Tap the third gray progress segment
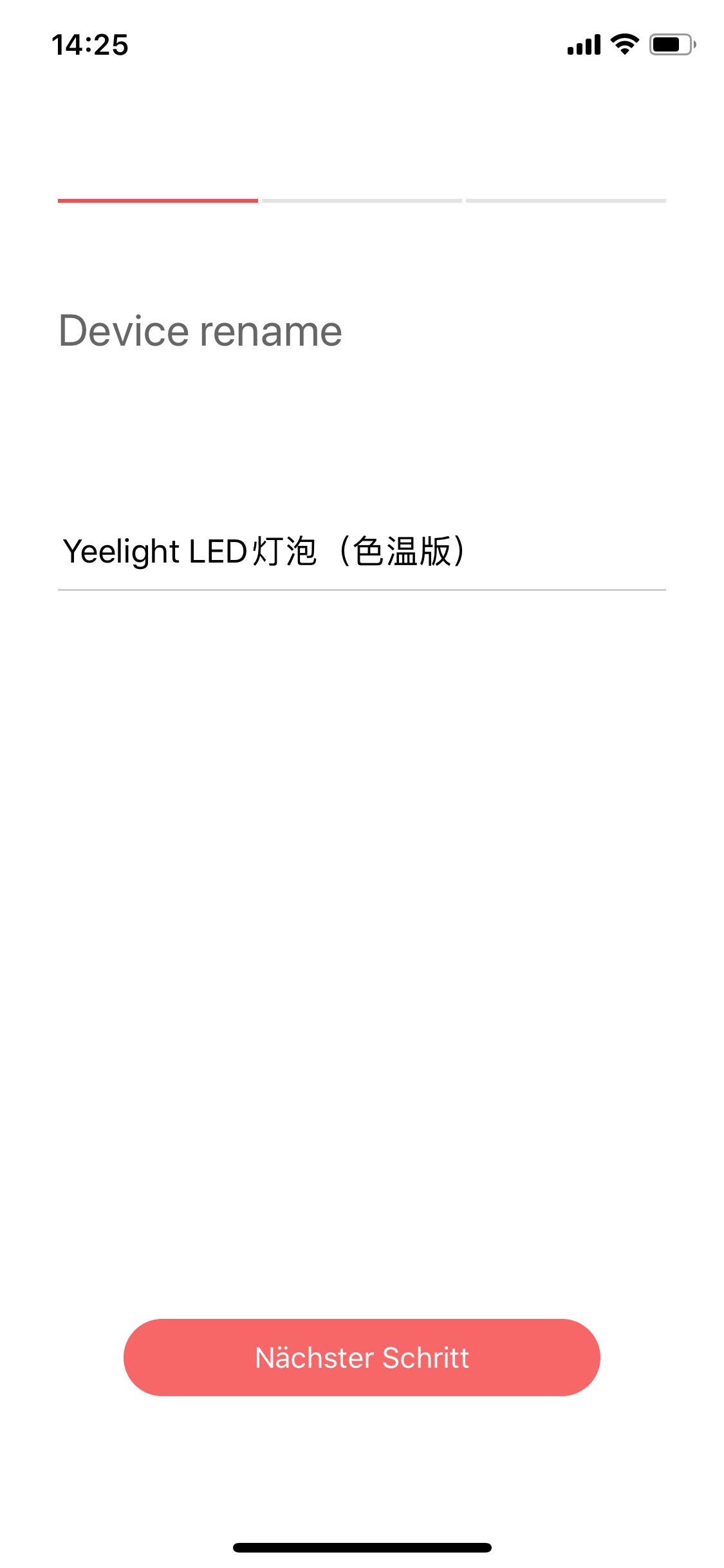 click(x=566, y=201)
